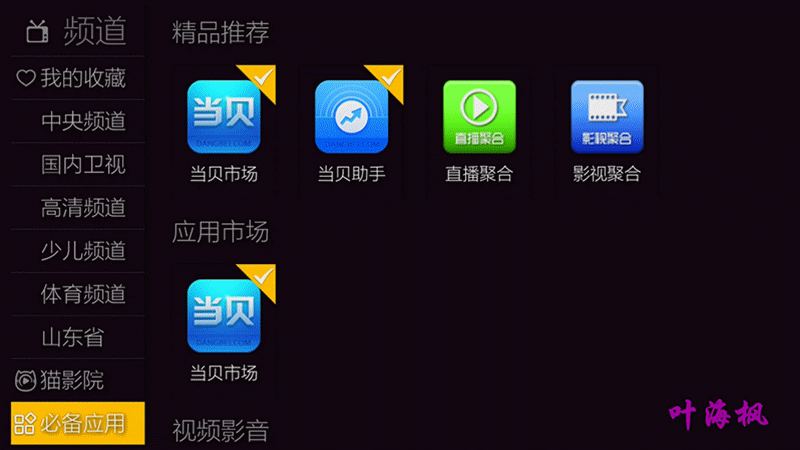Select 国内卫视 category
Image resolution: width=800 pixels, height=450 pixels.
[x=83, y=165]
